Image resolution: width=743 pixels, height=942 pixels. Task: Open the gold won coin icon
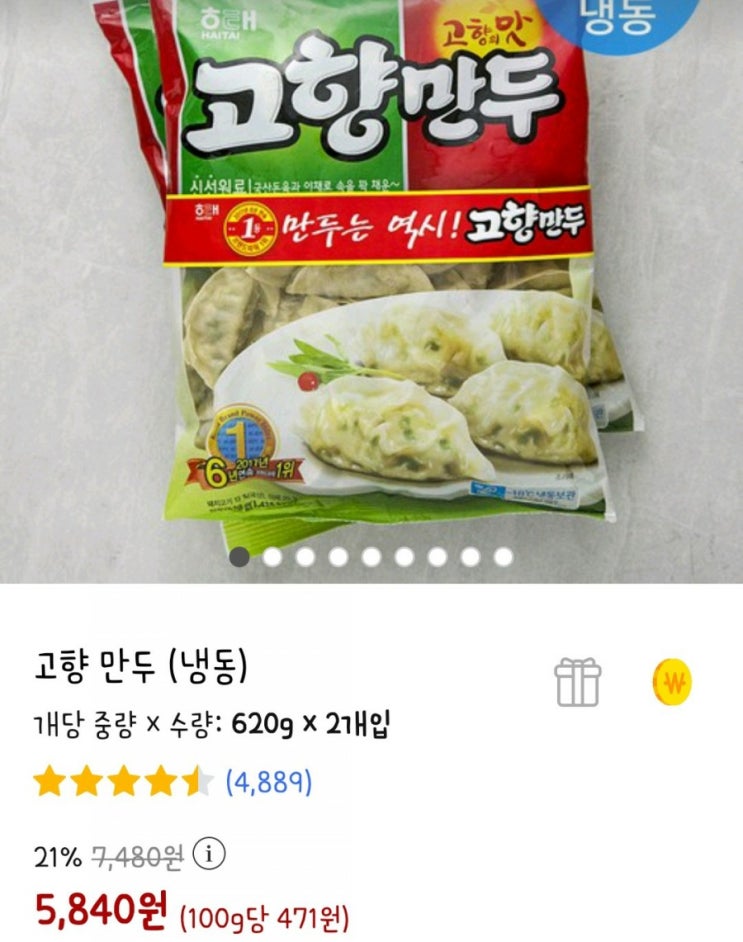(x=673, y=684)
